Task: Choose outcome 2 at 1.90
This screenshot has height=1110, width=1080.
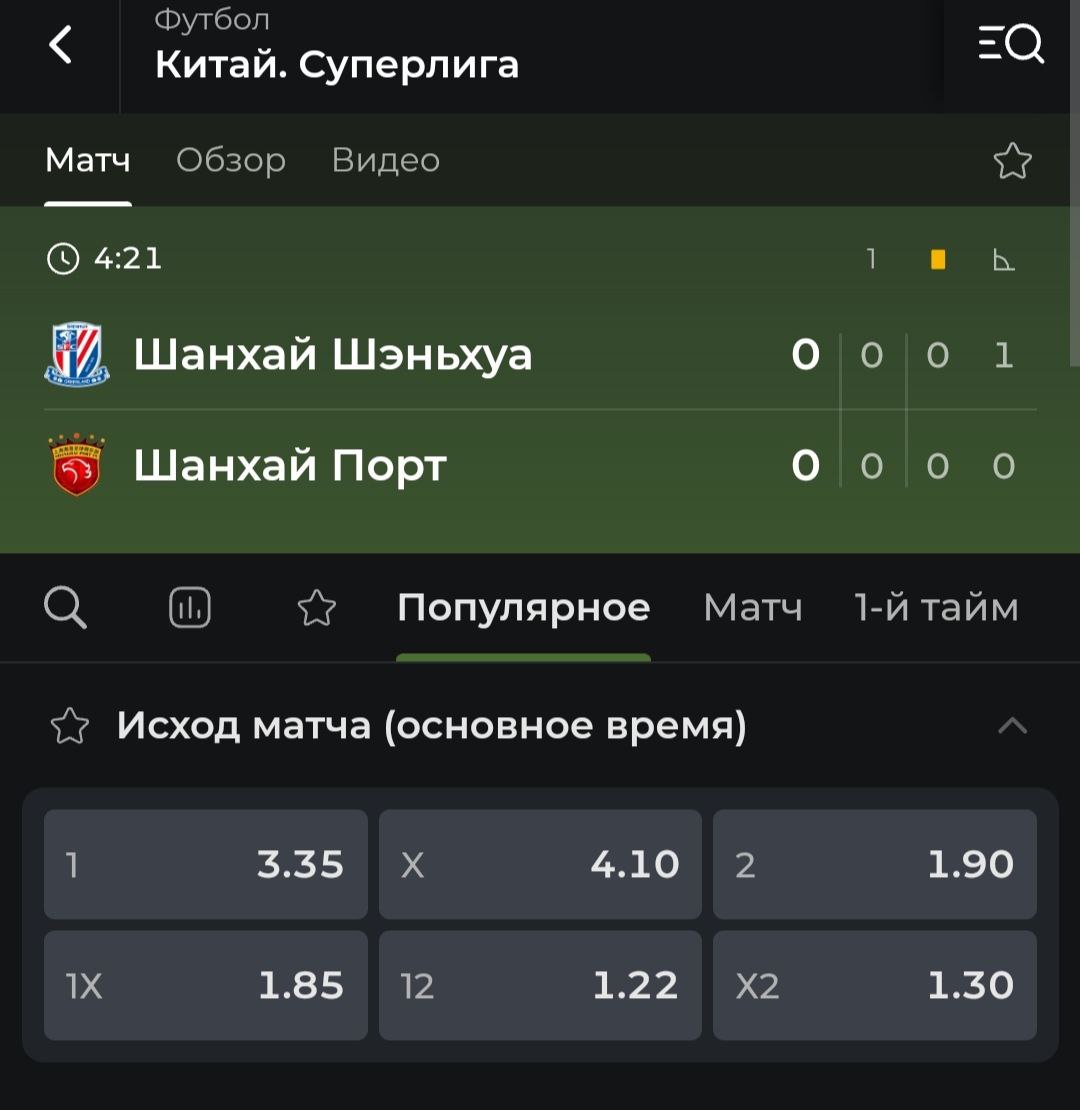Action: tap(874, 864)
